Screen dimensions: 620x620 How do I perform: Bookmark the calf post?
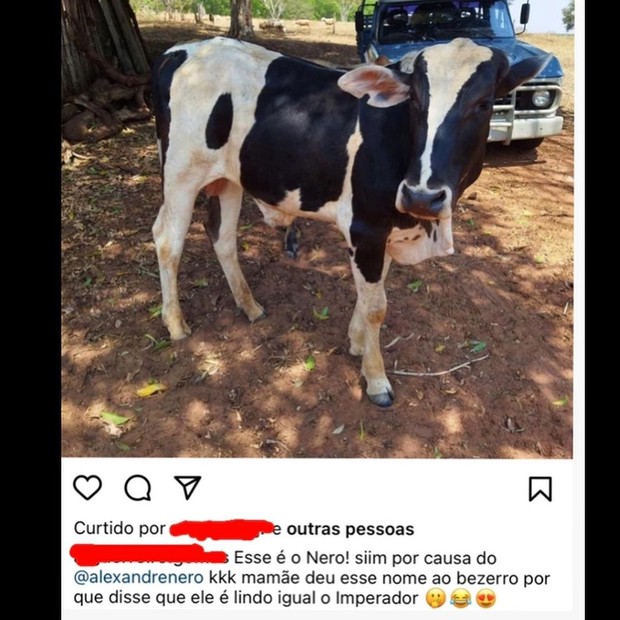tap(540, 488)
